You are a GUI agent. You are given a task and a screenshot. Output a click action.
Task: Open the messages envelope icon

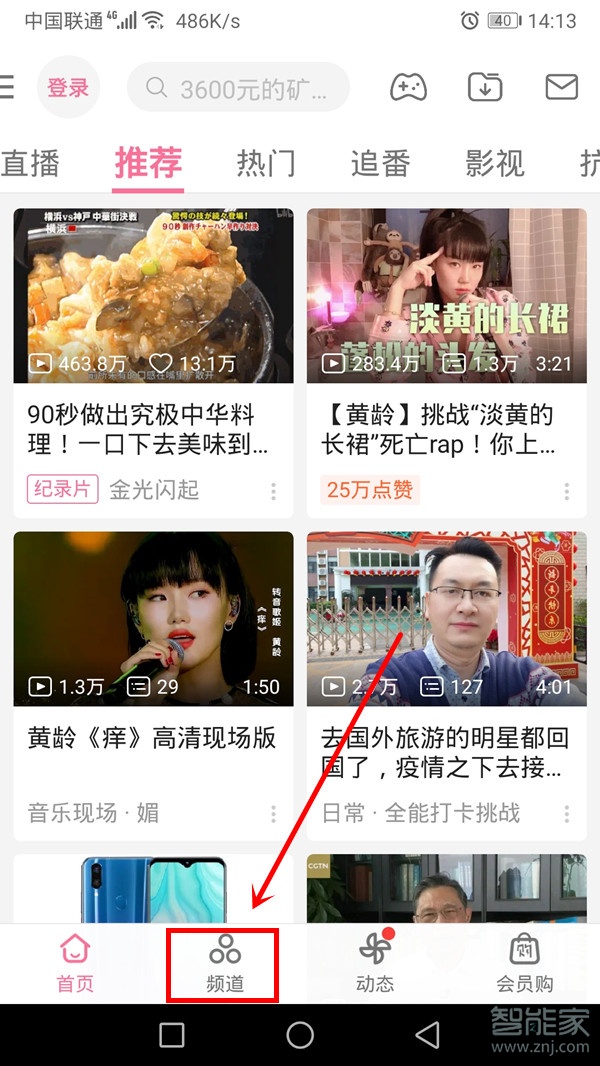point(562,87)
